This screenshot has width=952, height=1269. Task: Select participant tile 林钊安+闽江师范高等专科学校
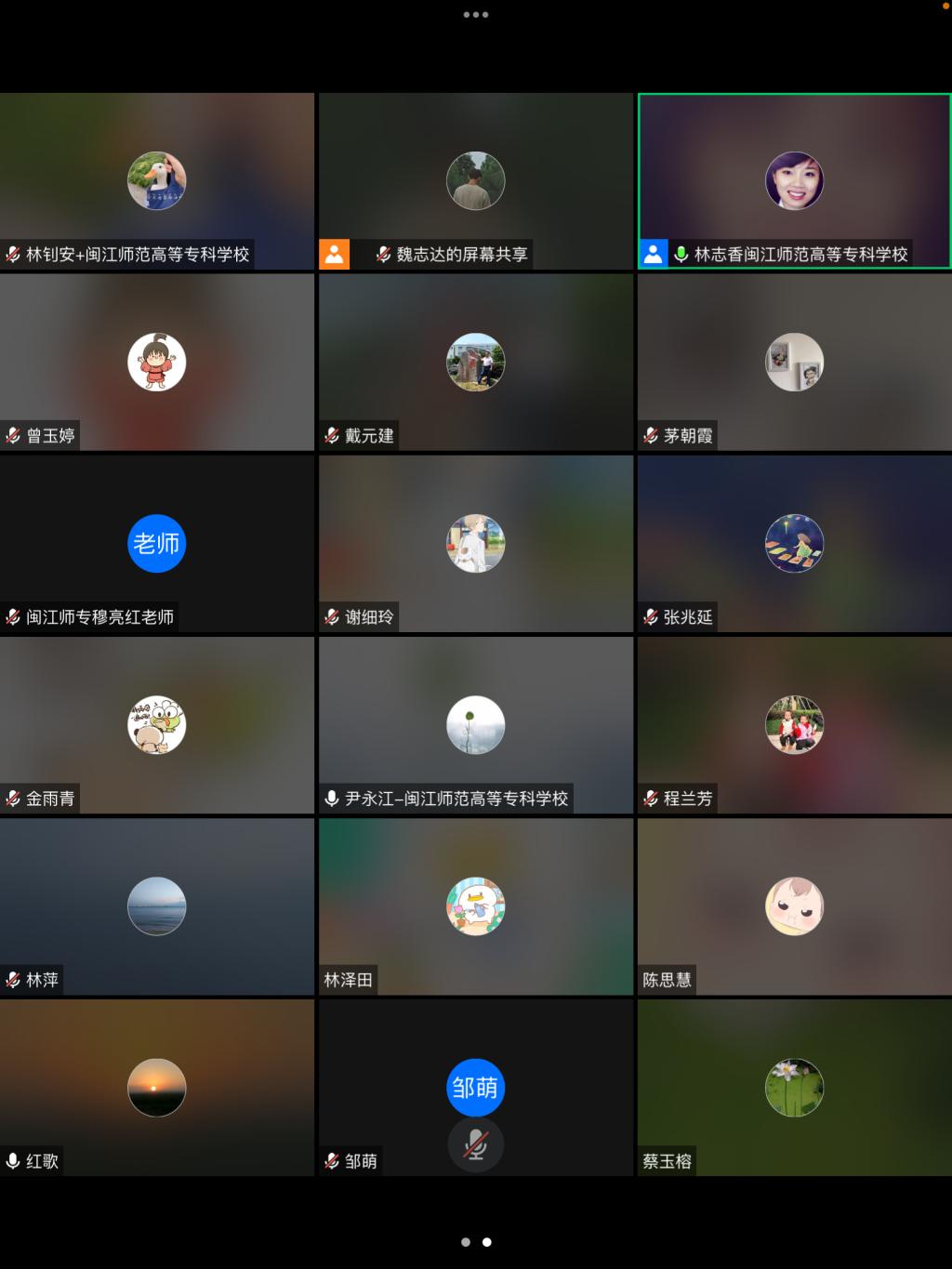click(156, 180)
